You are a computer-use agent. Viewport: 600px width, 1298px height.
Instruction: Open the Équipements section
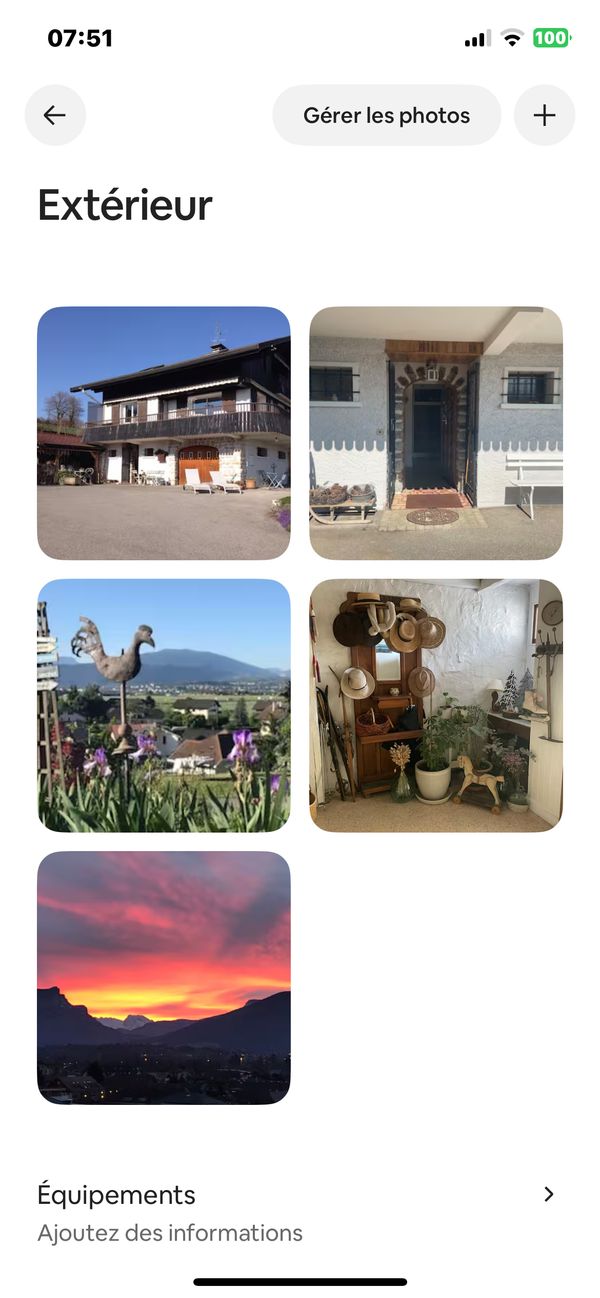pos(297,1212)
